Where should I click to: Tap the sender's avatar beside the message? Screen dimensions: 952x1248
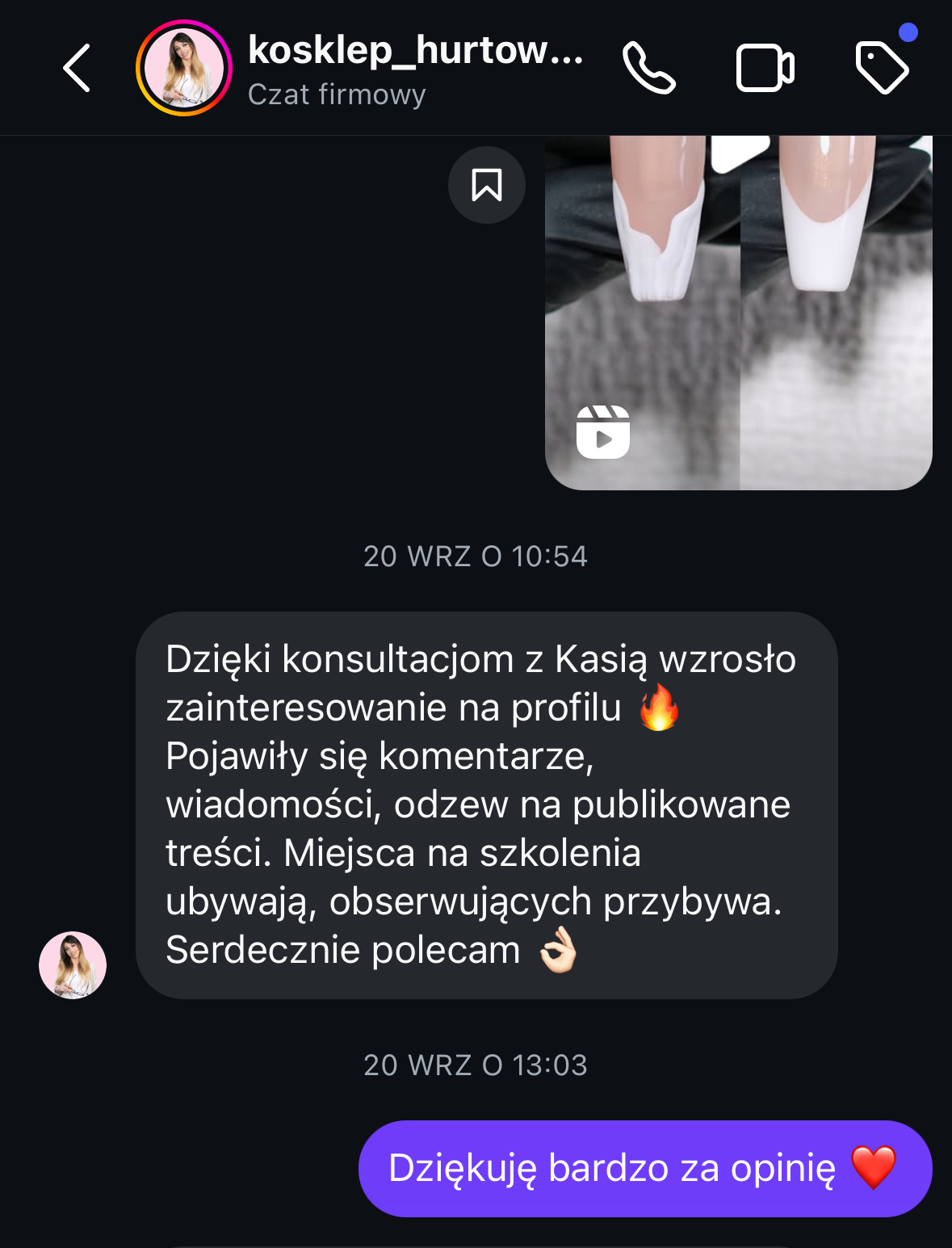pos(73,965)
